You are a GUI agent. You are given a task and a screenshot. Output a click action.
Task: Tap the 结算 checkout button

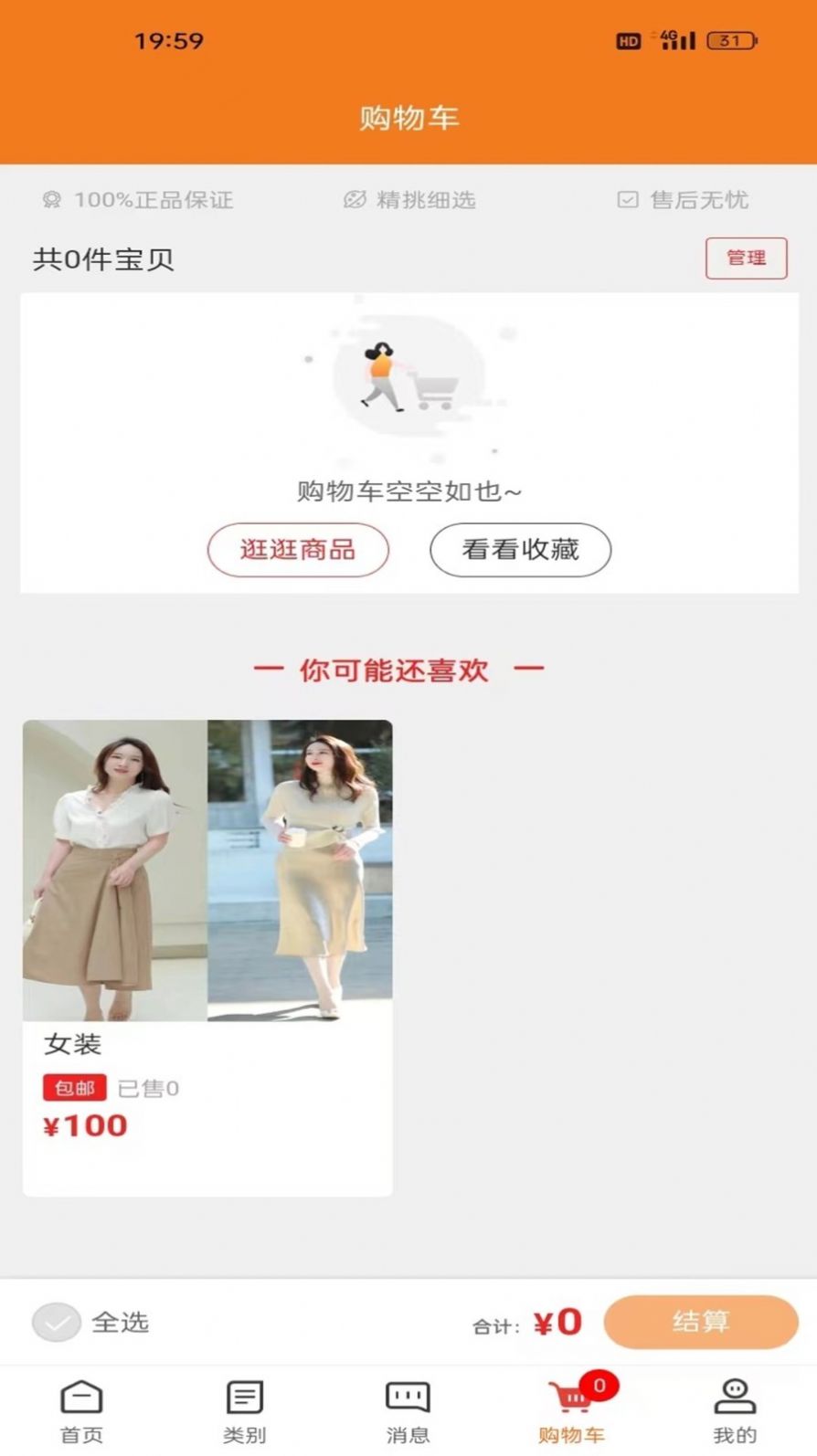[x=700, y=1321]
